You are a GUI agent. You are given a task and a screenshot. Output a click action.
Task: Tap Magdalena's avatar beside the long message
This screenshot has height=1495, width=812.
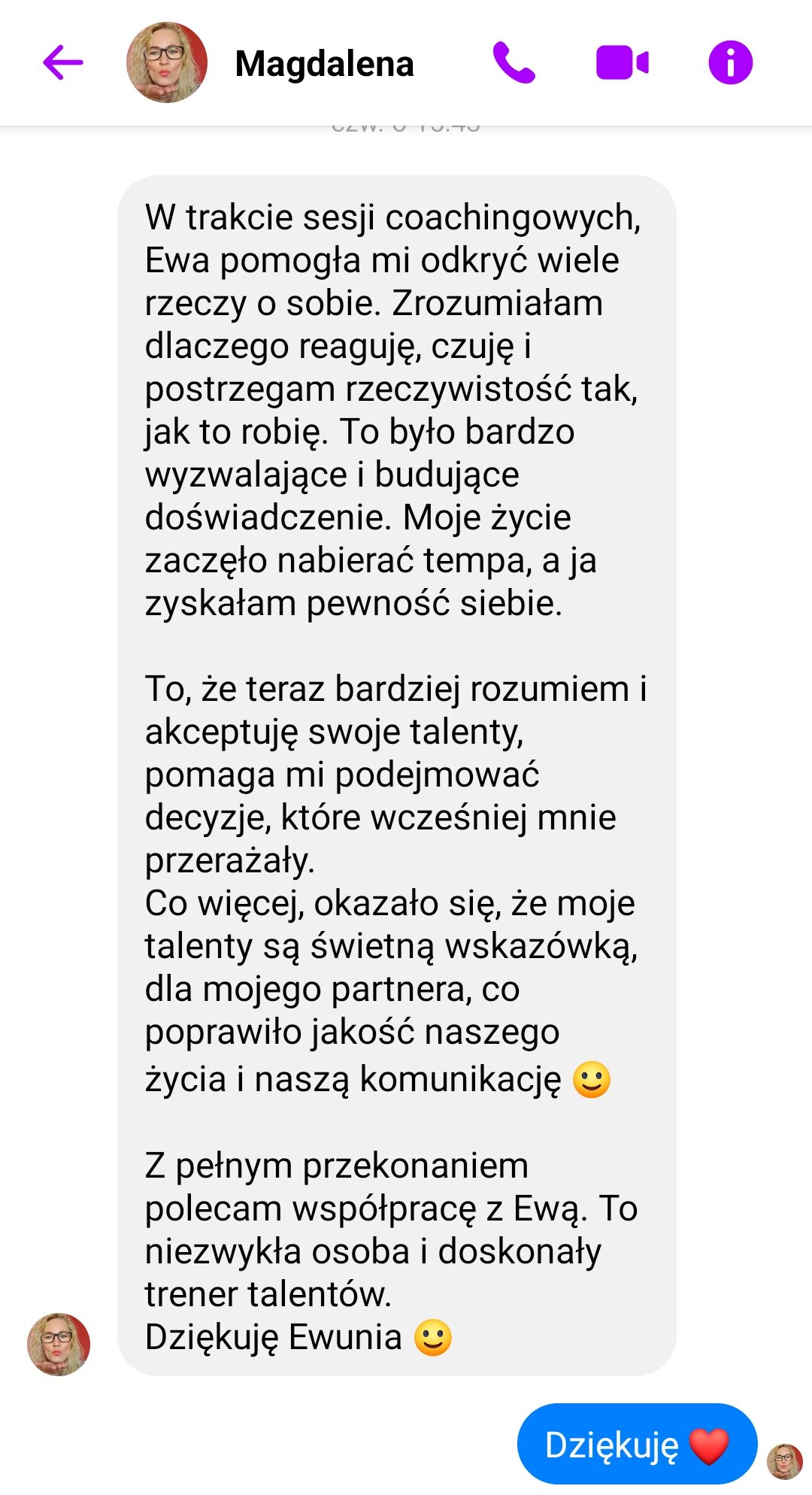[59, 1345]
